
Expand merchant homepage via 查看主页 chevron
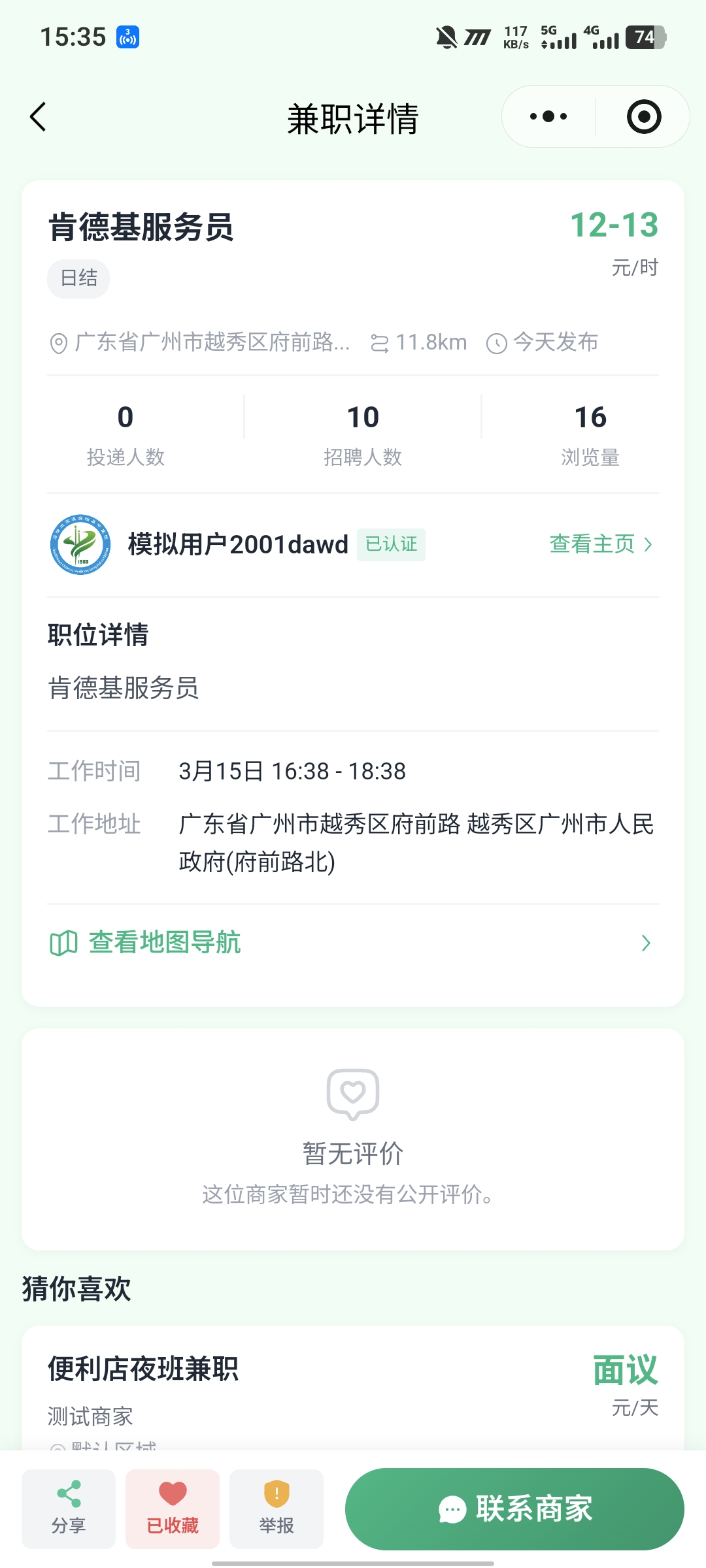pyautogui.click(x=647, y=544)
